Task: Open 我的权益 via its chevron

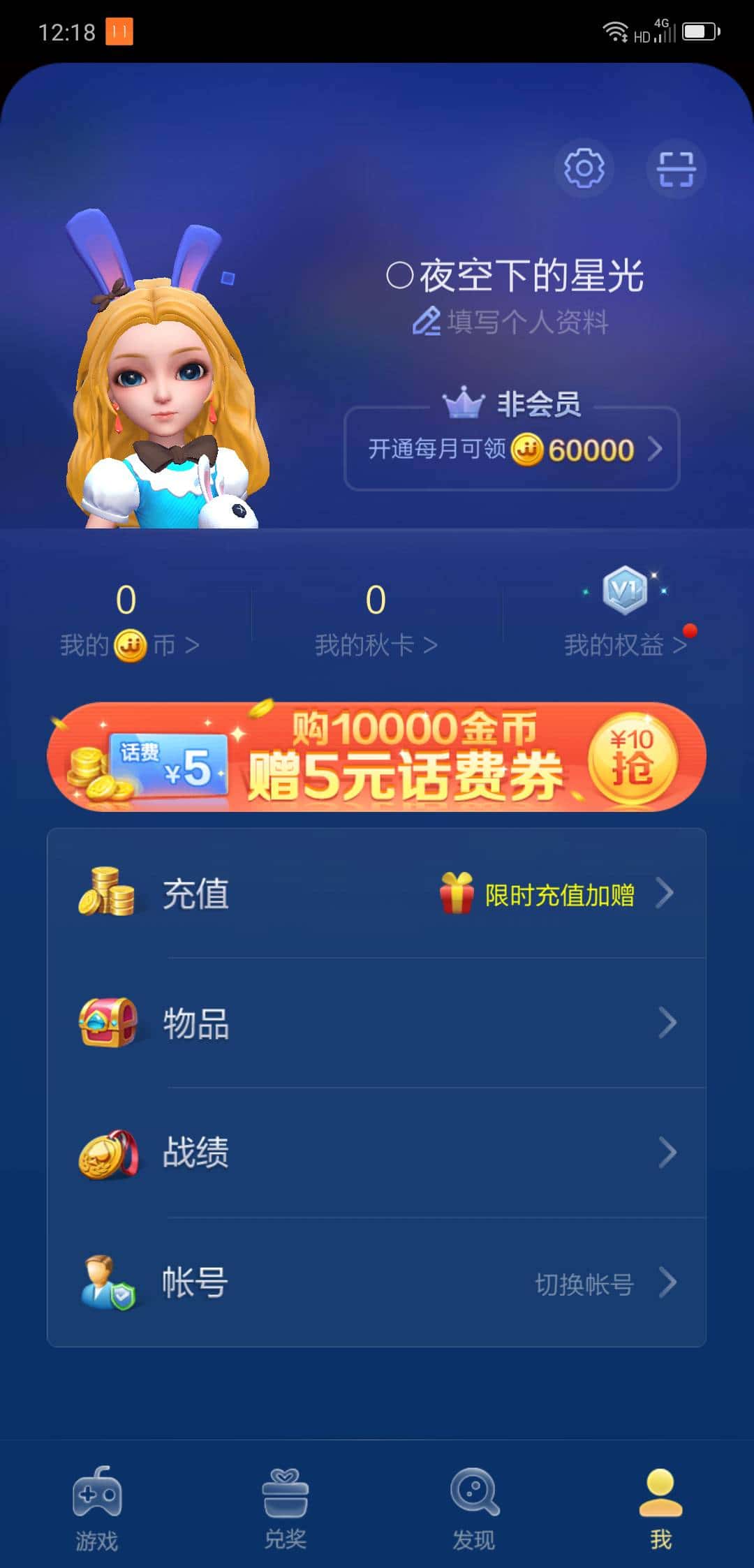Action: click(682, 644)
